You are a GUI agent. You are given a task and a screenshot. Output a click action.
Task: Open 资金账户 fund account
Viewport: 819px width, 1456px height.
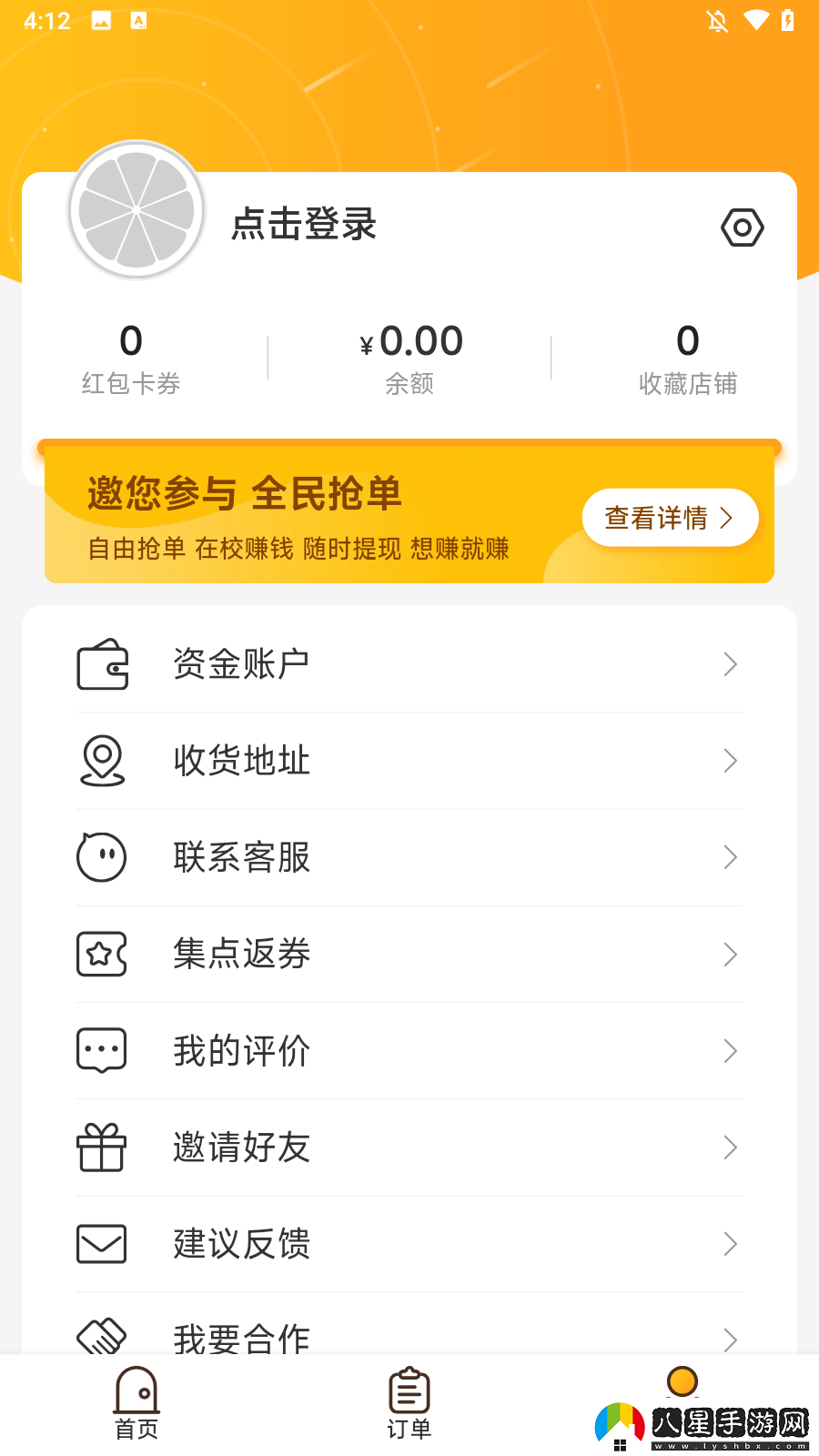pos(409,664)
